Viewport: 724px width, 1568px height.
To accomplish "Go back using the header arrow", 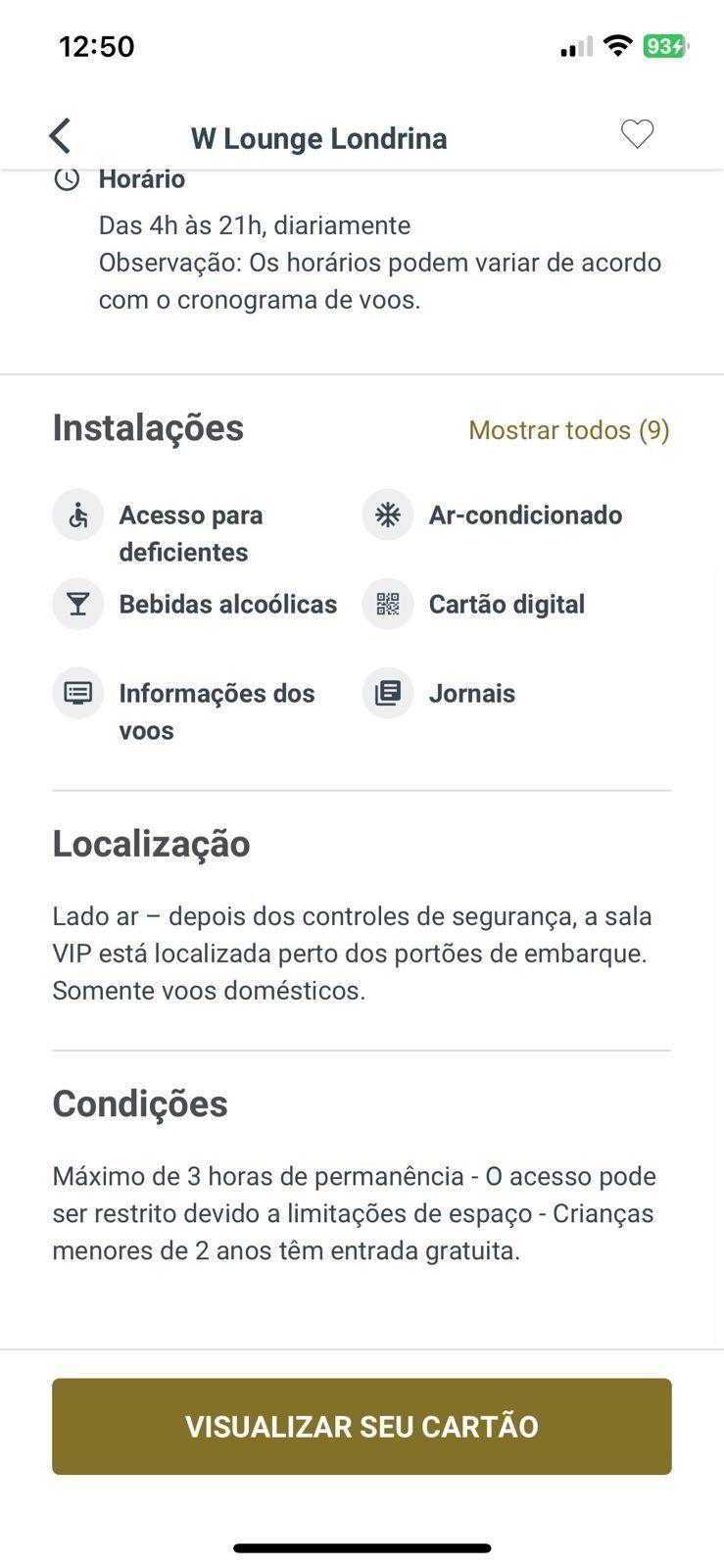I will [60, 136].
